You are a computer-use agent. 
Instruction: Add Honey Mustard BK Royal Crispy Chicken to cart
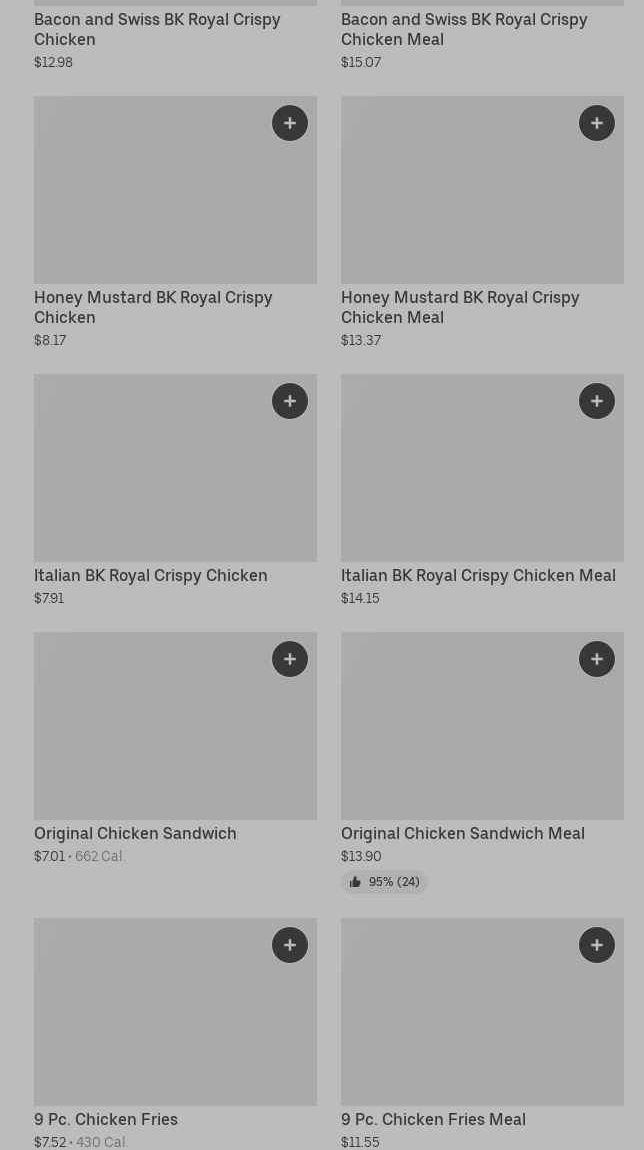pos(290,123)
